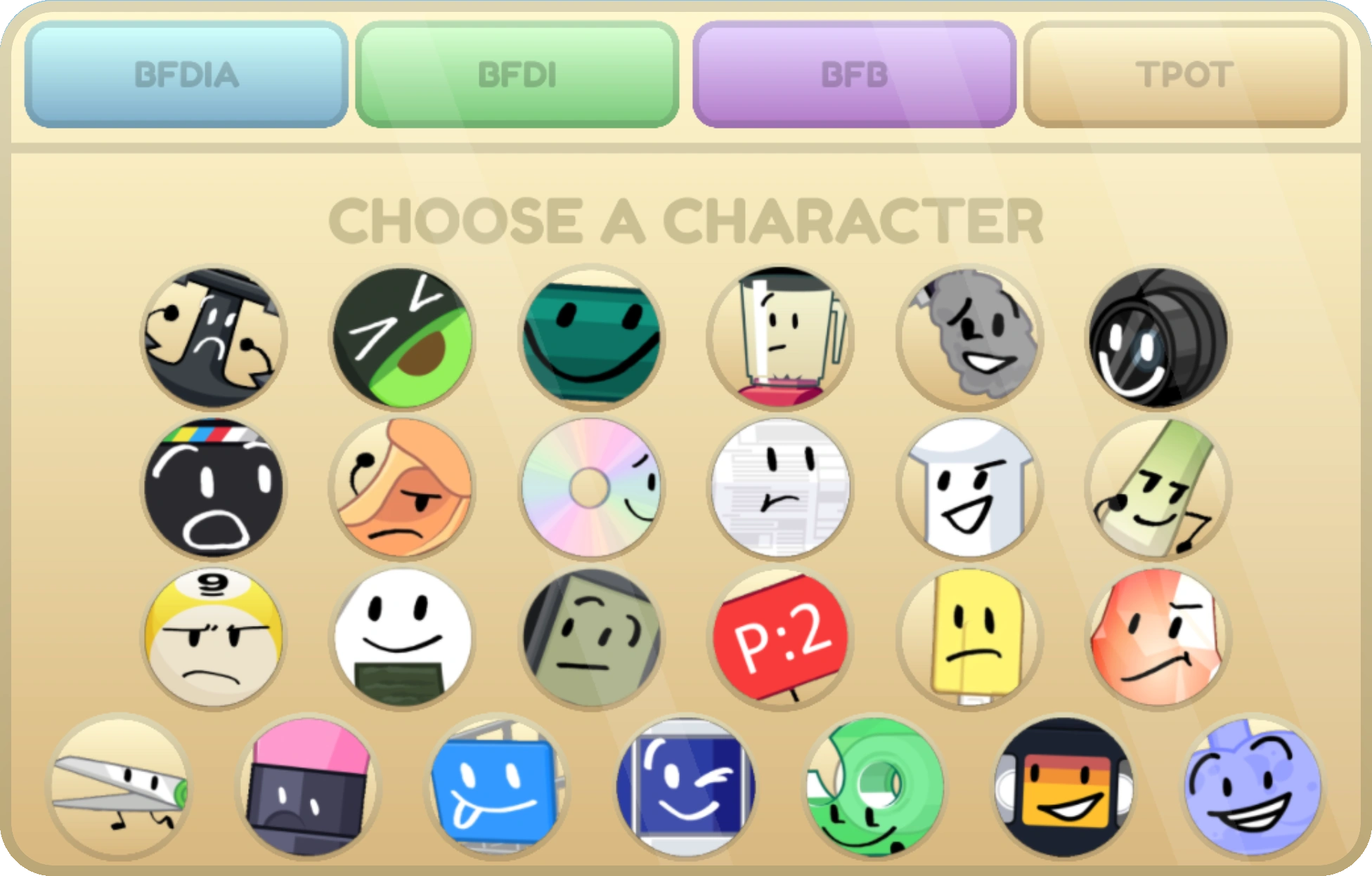Choose the teal smiling box character

(591, 338)
